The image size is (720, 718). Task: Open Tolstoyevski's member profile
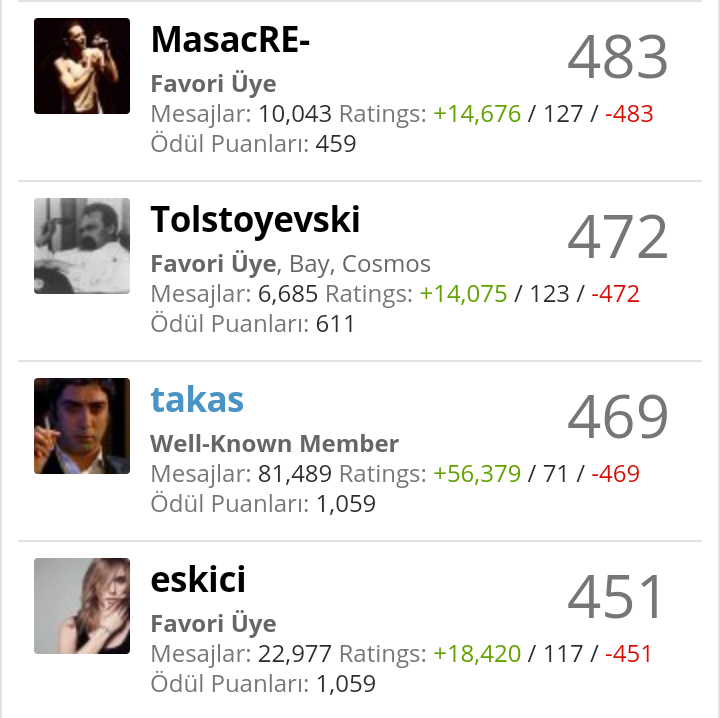(x=255, y=220)
